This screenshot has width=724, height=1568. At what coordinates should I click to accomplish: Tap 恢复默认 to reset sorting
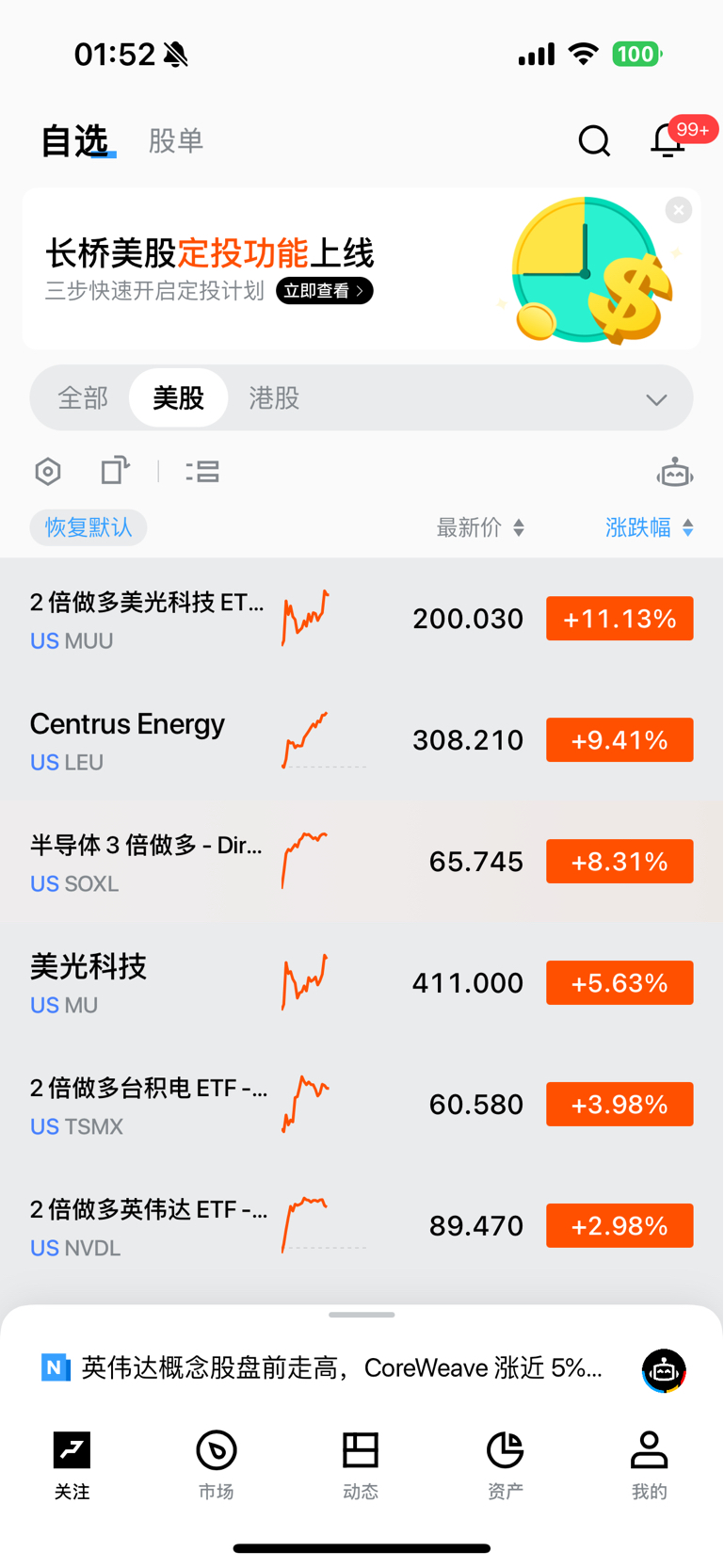tap(88, 527)
